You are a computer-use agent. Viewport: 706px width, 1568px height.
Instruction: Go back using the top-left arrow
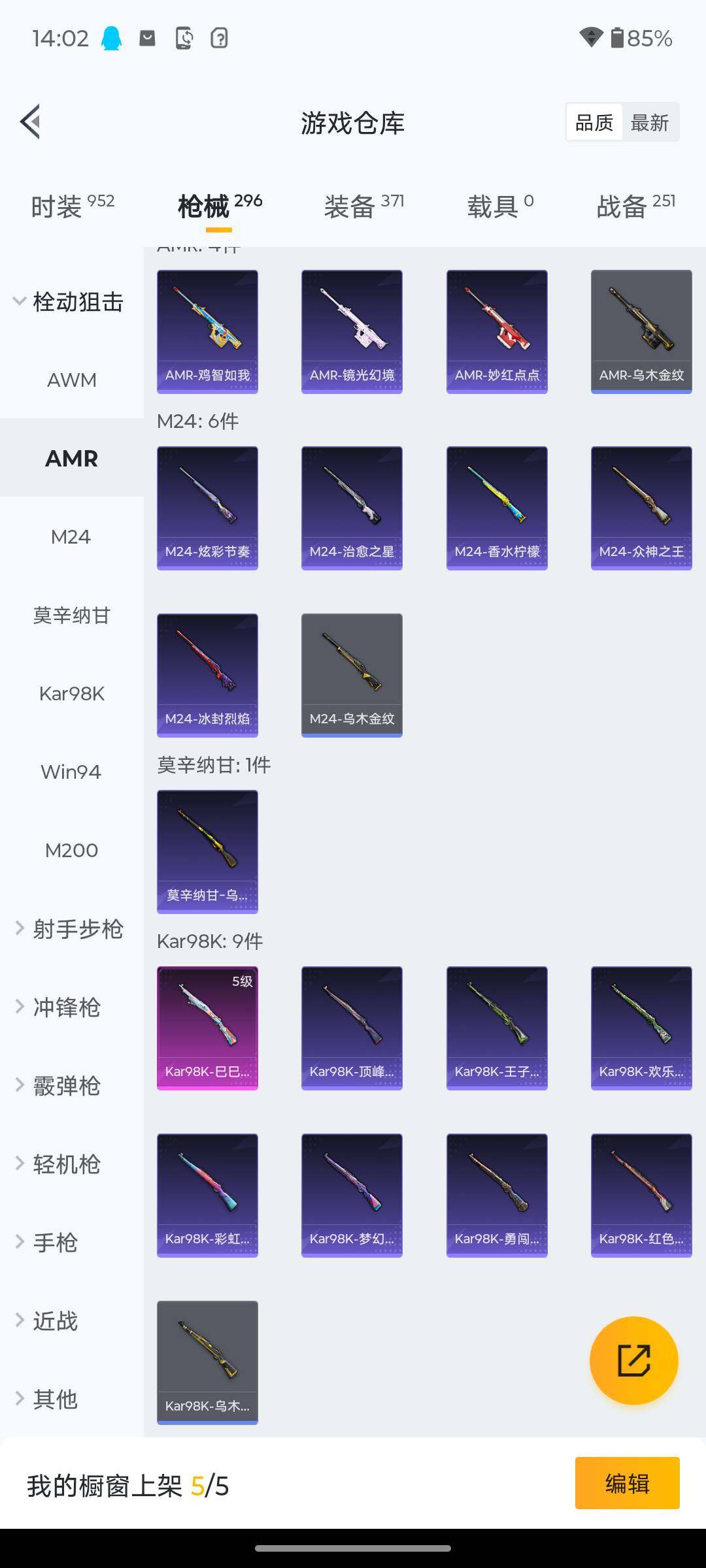coord(30,122)
